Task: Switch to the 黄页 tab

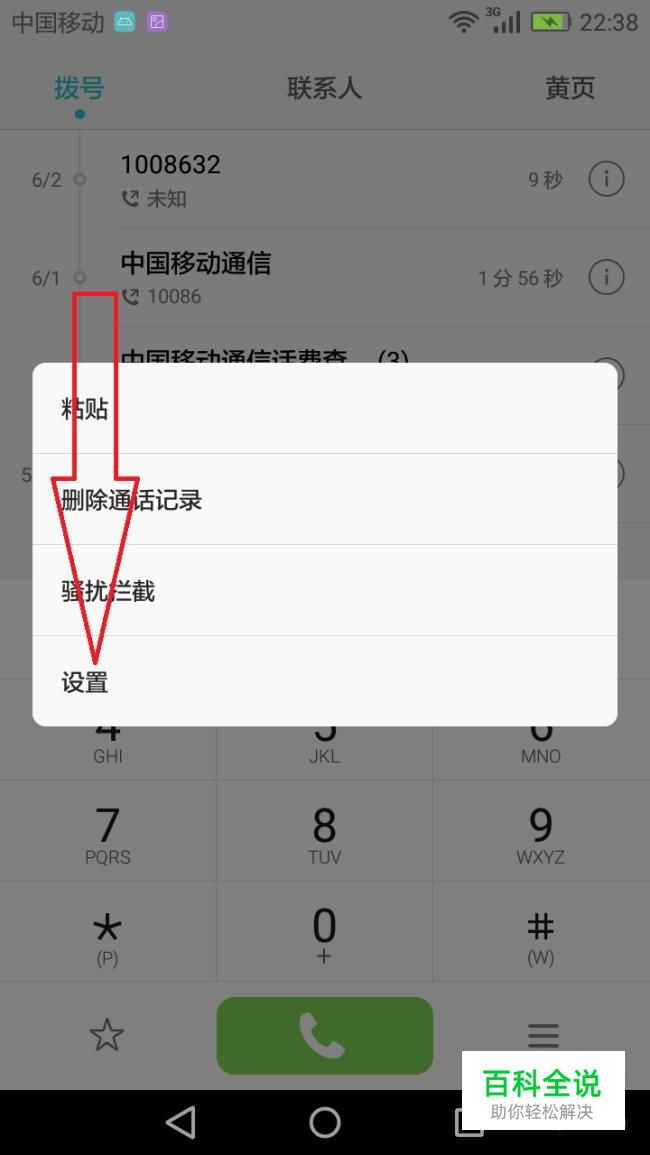Action: tap(570, 88)
